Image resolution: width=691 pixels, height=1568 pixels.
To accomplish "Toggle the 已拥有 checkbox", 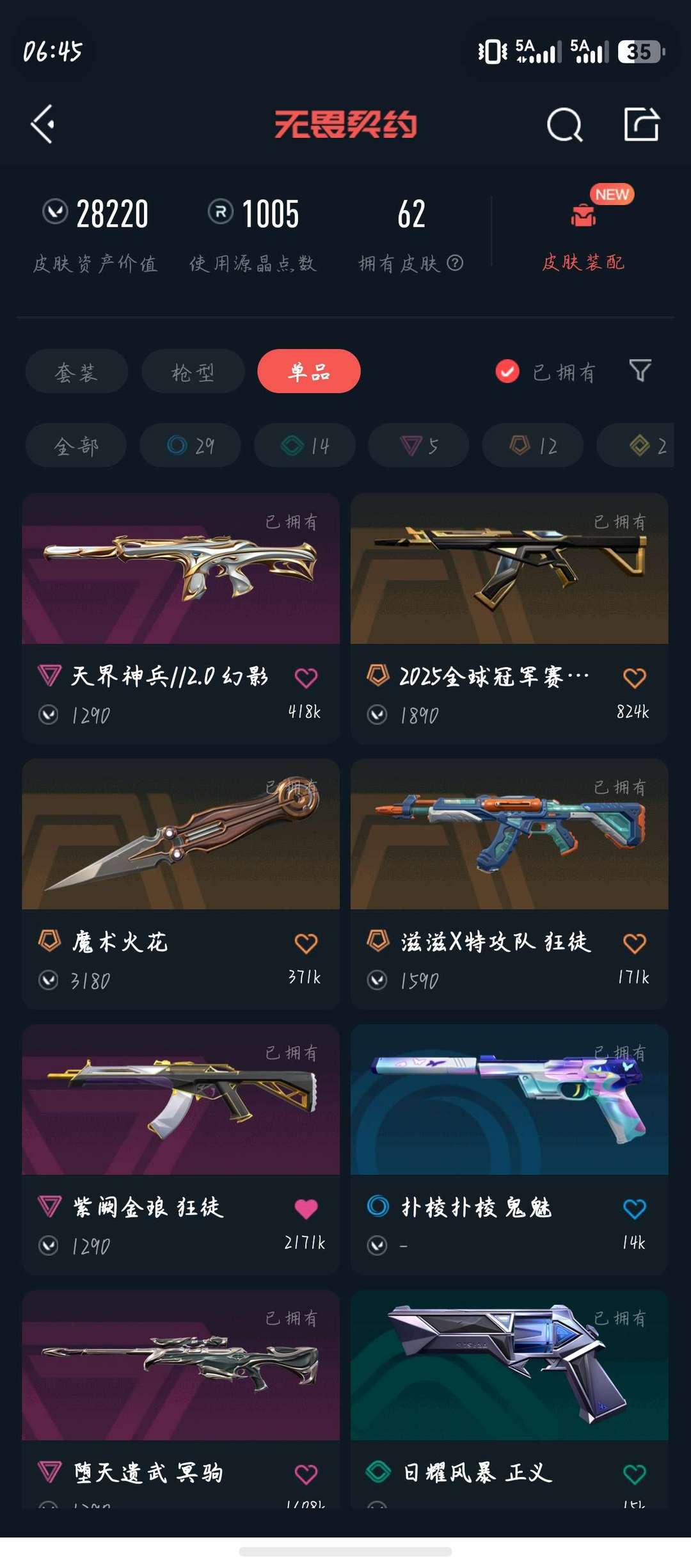I will coord(507,371).
